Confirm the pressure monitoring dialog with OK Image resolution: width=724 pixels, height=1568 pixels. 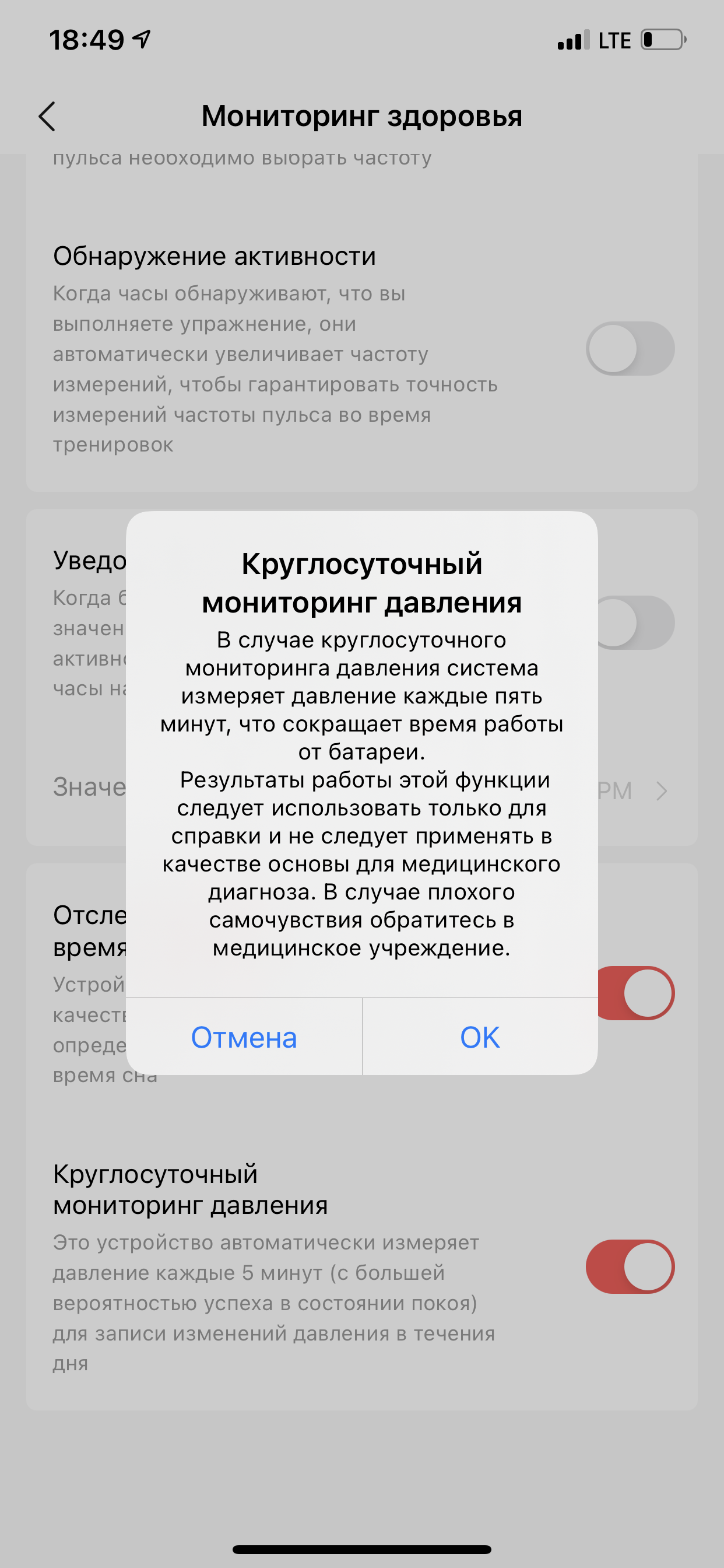pos(479,1037)
